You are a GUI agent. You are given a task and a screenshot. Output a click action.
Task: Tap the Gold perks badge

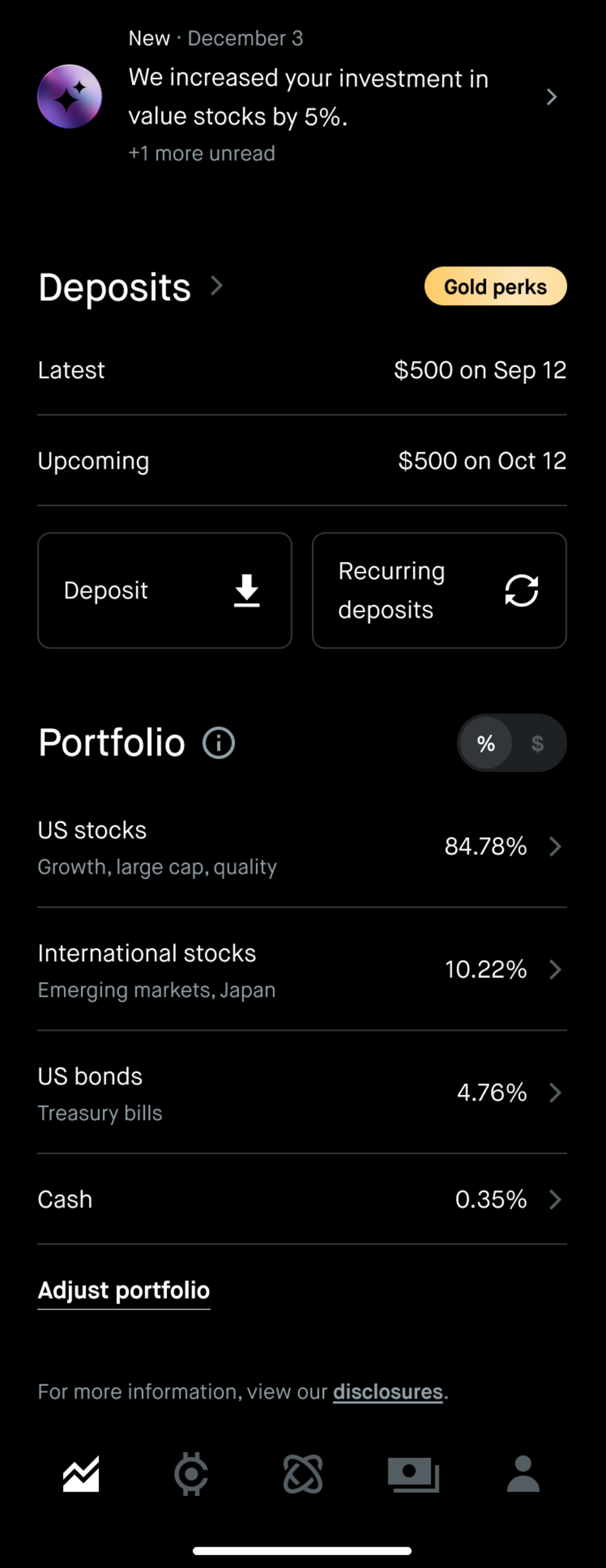click(x=495, y=286)
